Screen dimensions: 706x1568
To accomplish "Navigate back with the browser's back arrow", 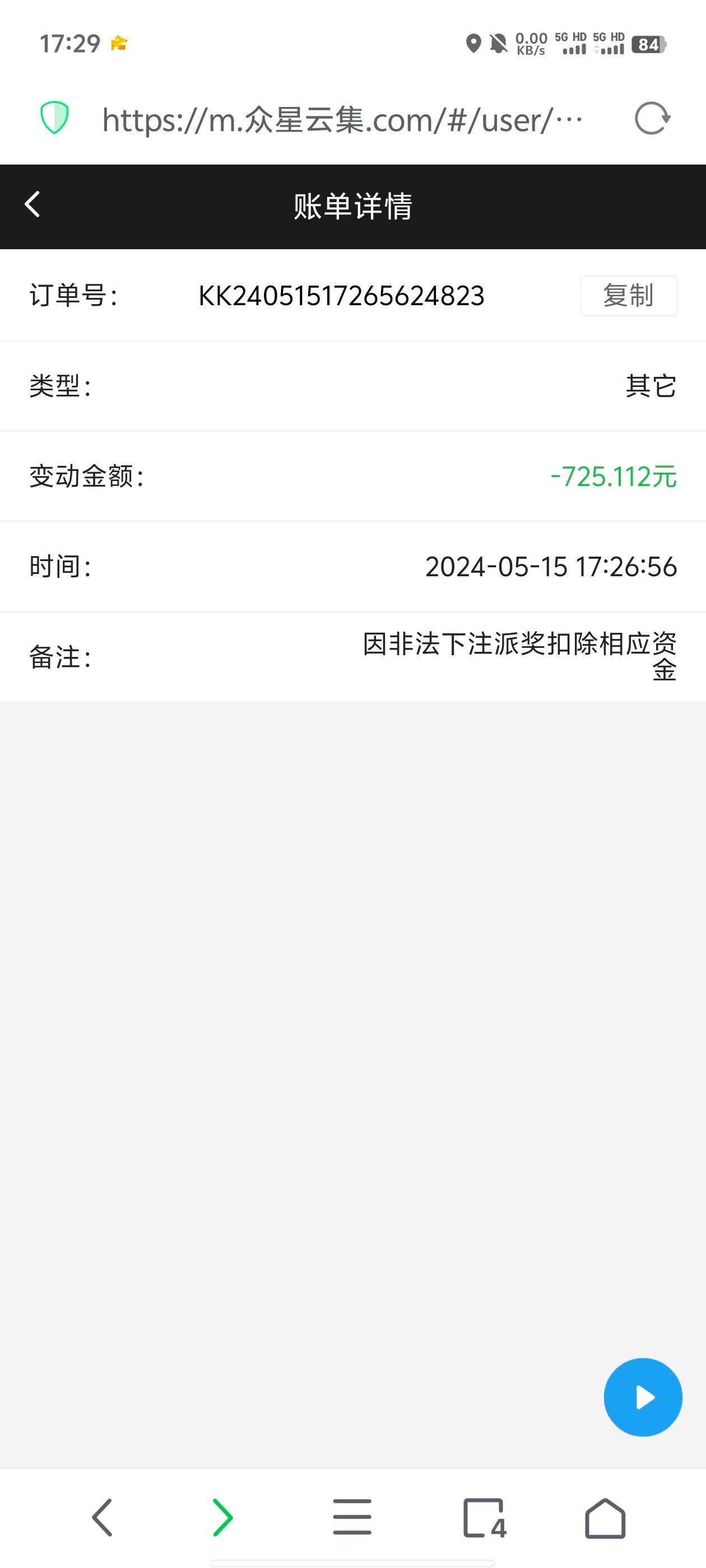I will (x=103, y=1518).
